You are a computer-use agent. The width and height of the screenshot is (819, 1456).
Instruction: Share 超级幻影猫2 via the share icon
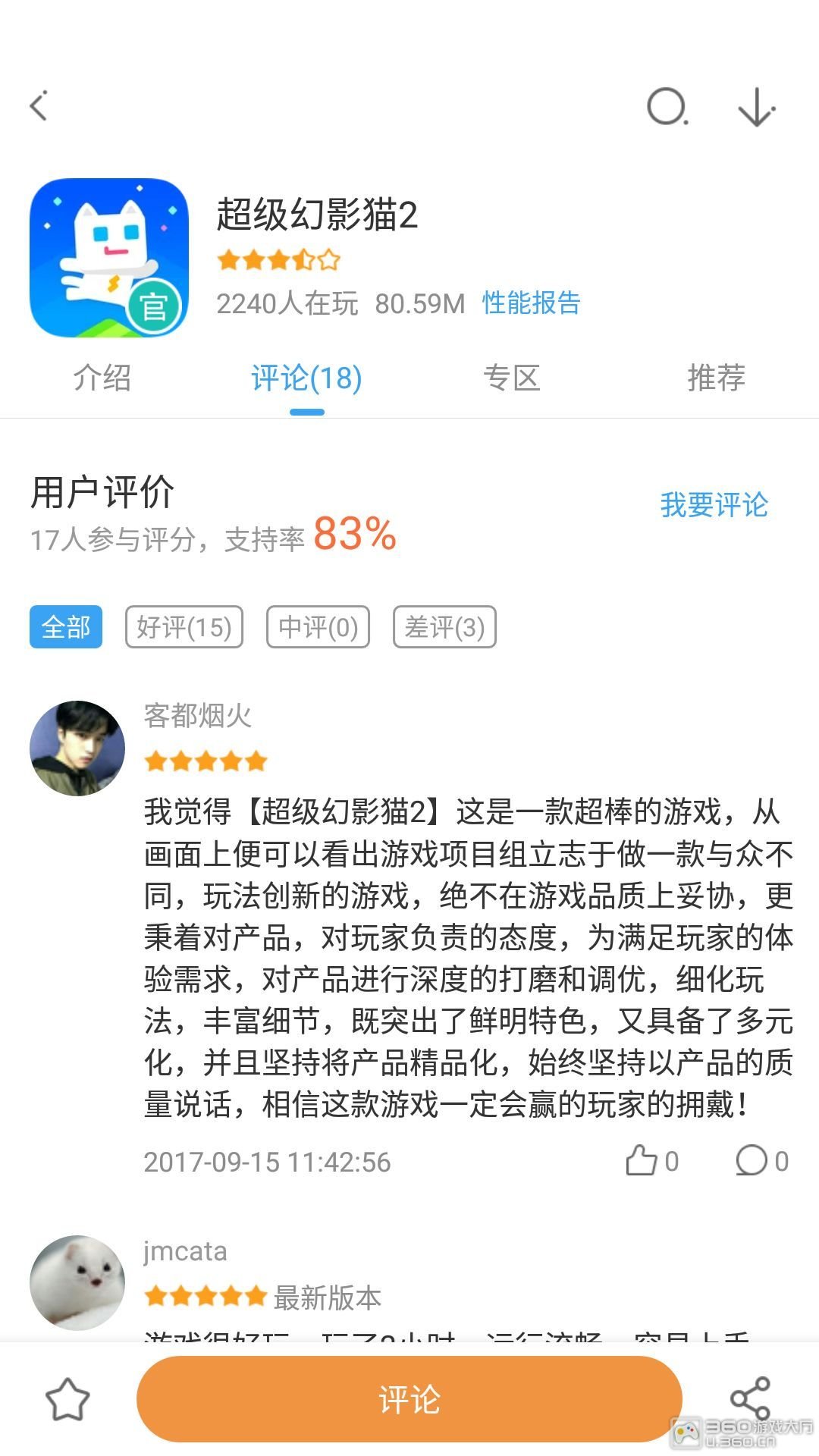pos(749,1400)
